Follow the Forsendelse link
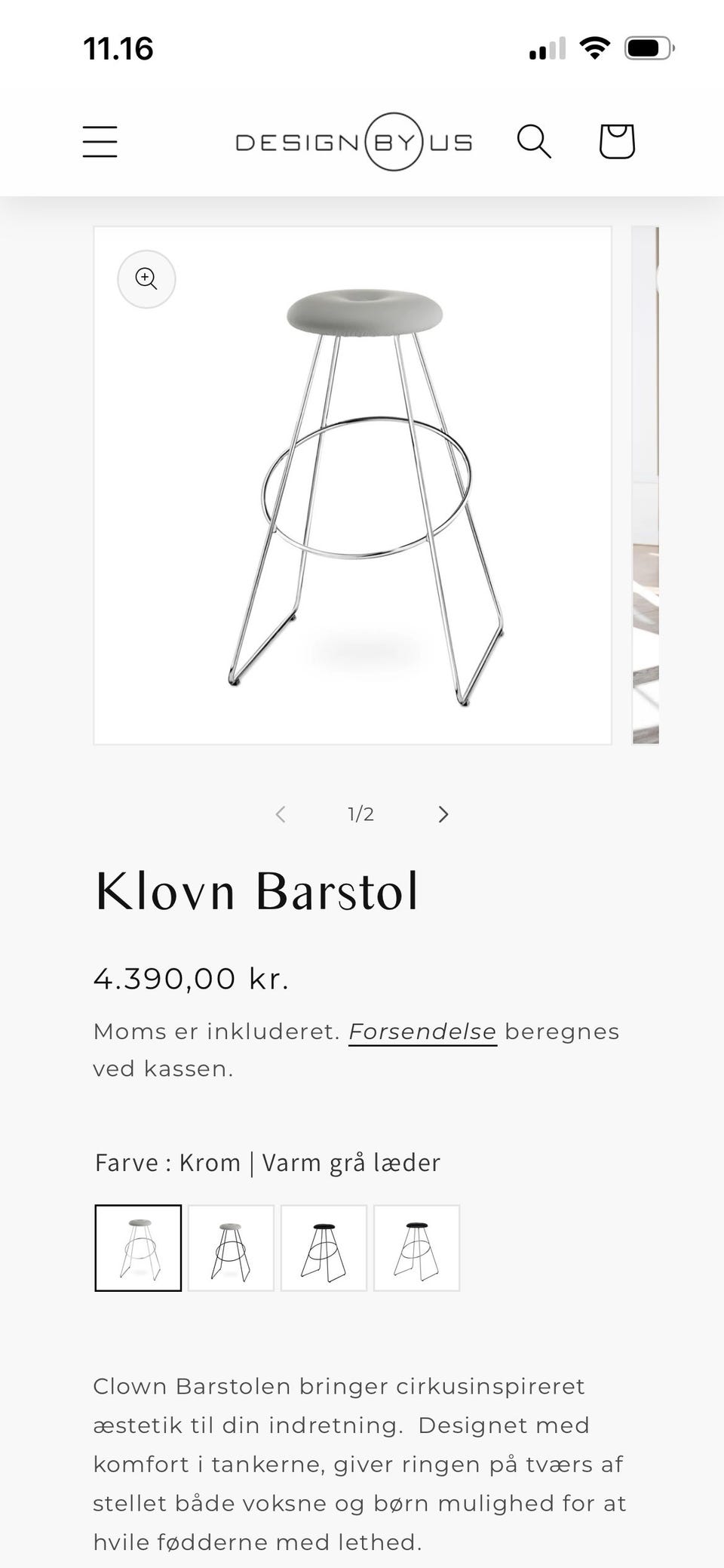The width and height of the screenshot is (724, 1568). tap(422, 1031)
